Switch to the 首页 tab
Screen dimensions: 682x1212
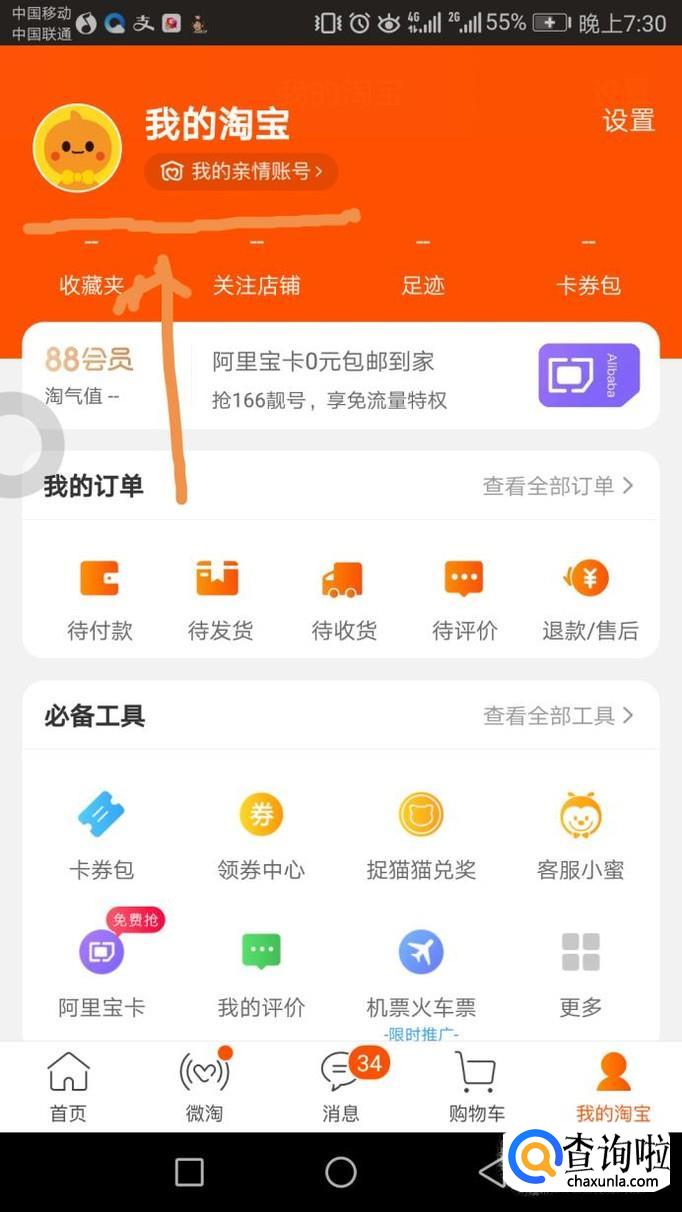pos(68,1087)
